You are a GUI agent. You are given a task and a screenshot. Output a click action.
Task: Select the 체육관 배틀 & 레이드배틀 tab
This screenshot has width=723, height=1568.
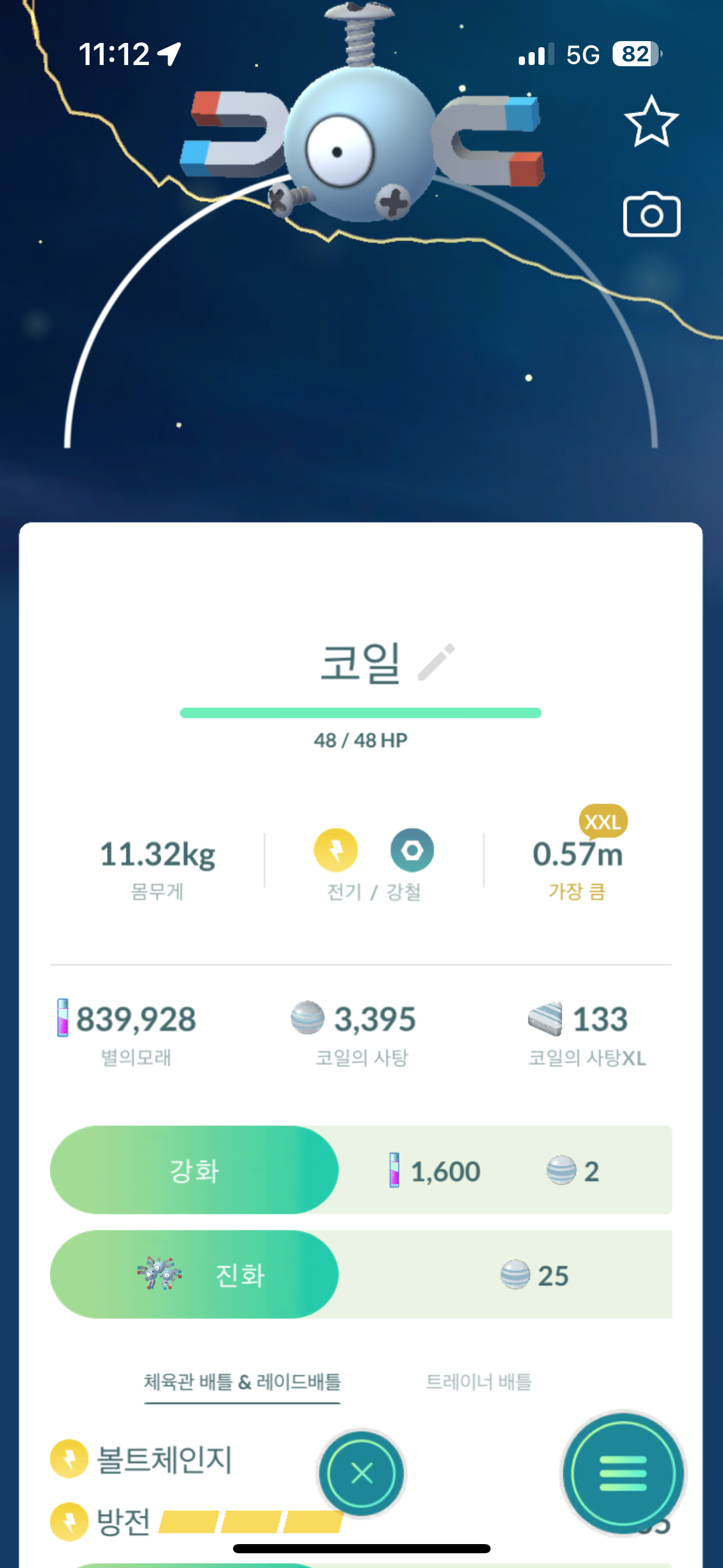pos(242,1382)
